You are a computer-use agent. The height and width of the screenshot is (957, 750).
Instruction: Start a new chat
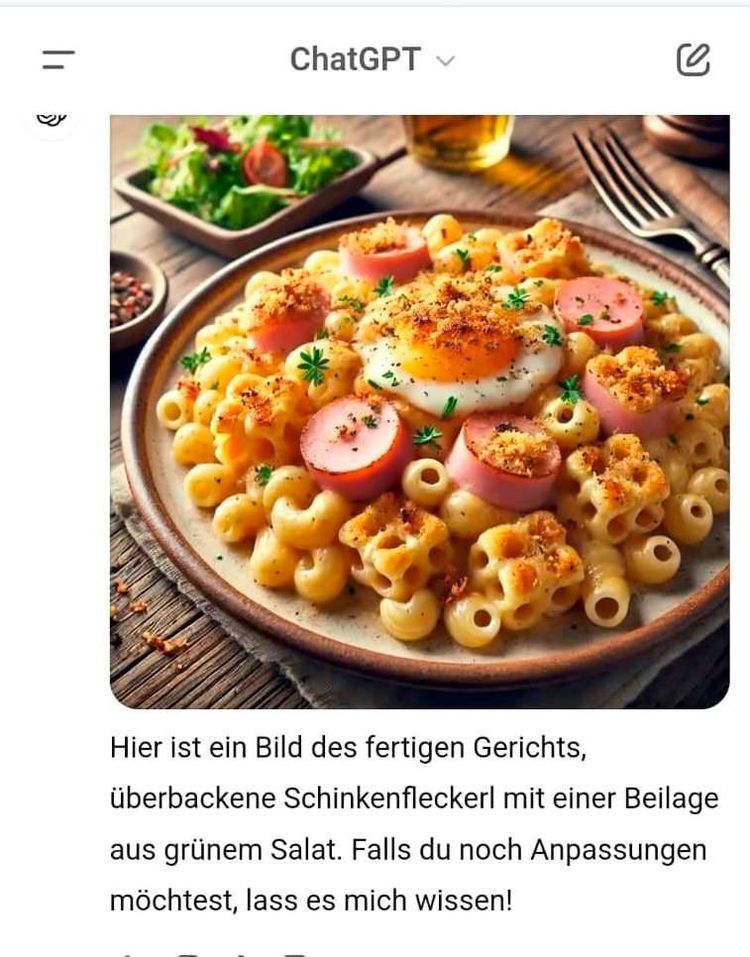coord(693,60)
